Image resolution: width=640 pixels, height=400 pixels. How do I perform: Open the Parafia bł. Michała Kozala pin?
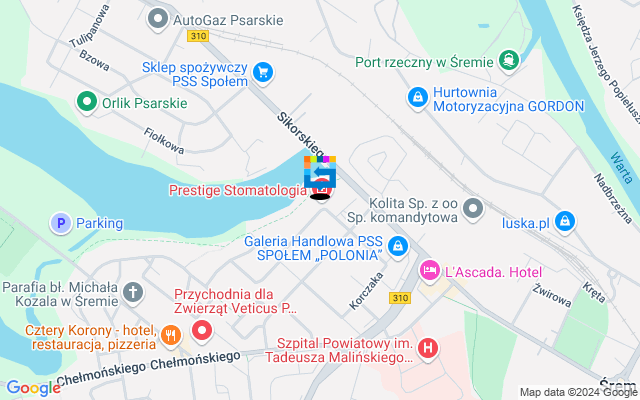(133, 292)
